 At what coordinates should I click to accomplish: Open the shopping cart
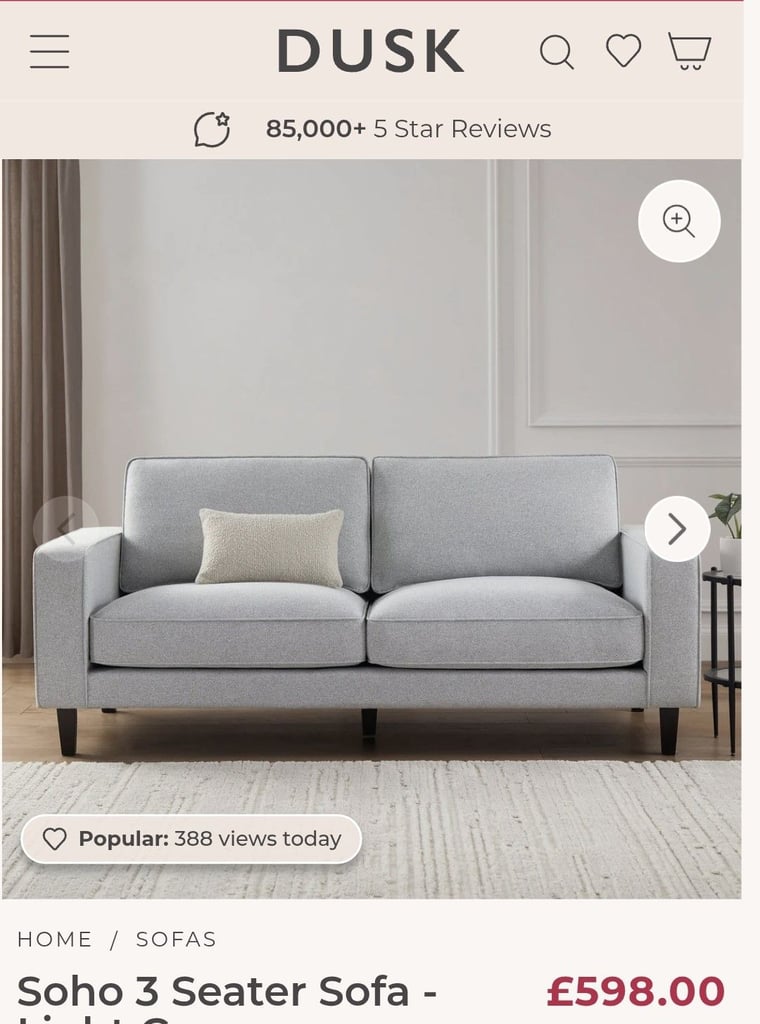[689, 51]
